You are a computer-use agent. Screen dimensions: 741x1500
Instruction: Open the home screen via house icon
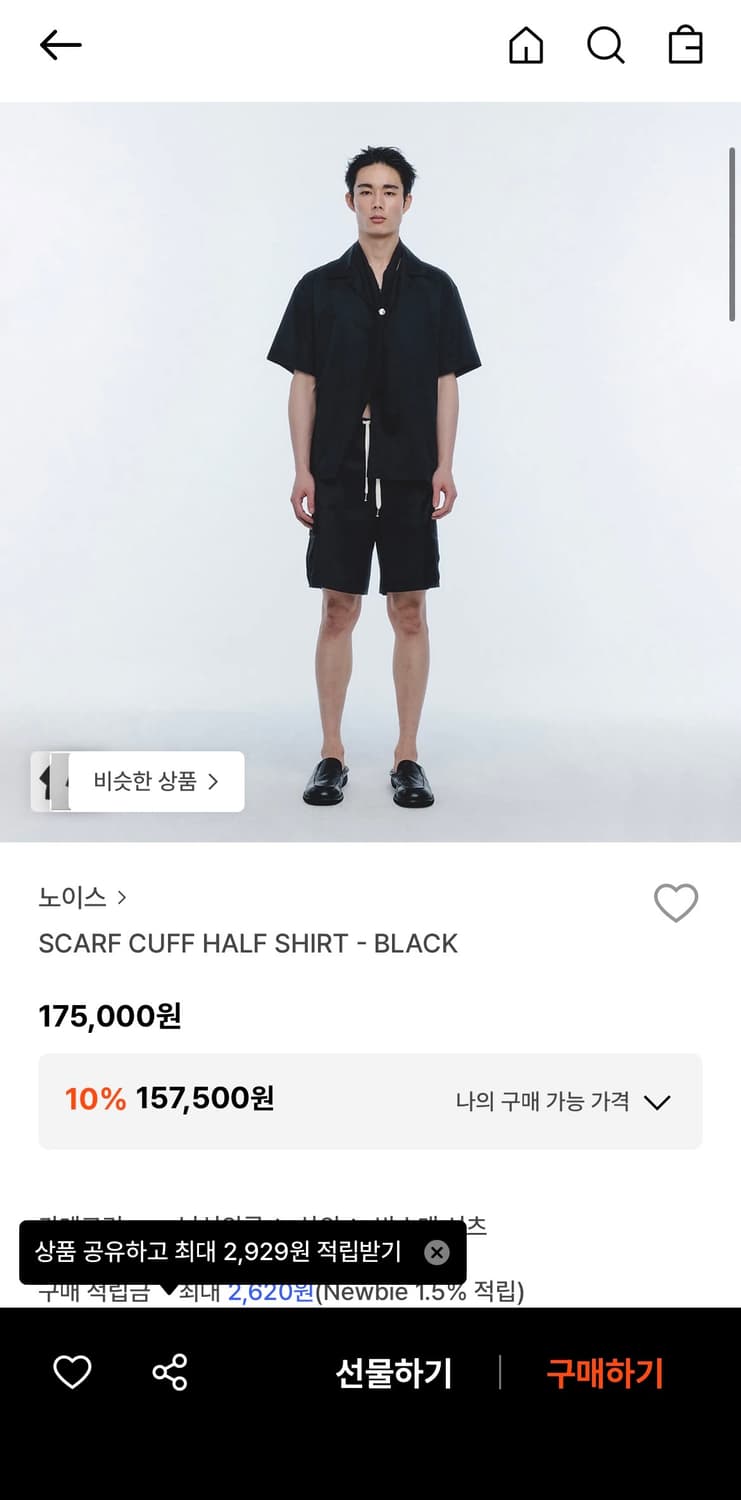pos(527,45)
